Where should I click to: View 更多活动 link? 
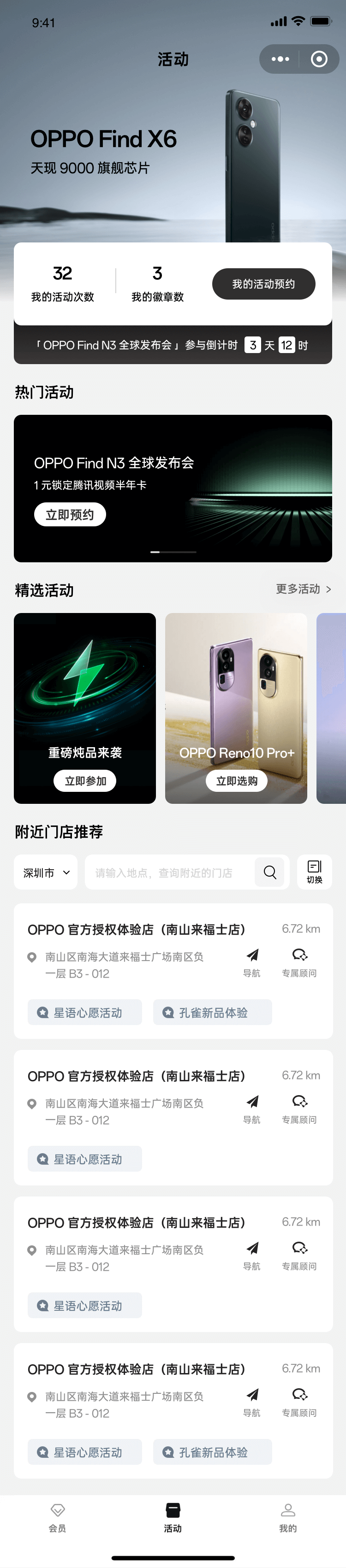point(303,589)
